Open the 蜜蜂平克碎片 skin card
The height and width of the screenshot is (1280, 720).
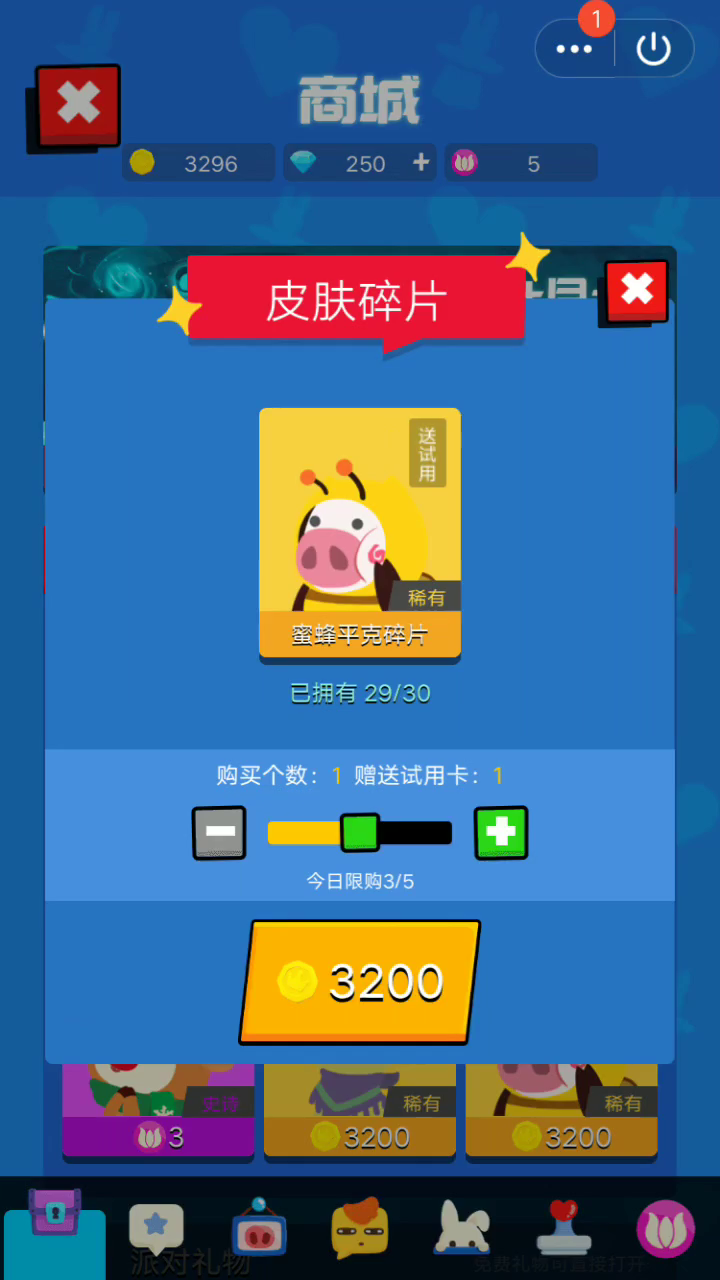[360, 533]
